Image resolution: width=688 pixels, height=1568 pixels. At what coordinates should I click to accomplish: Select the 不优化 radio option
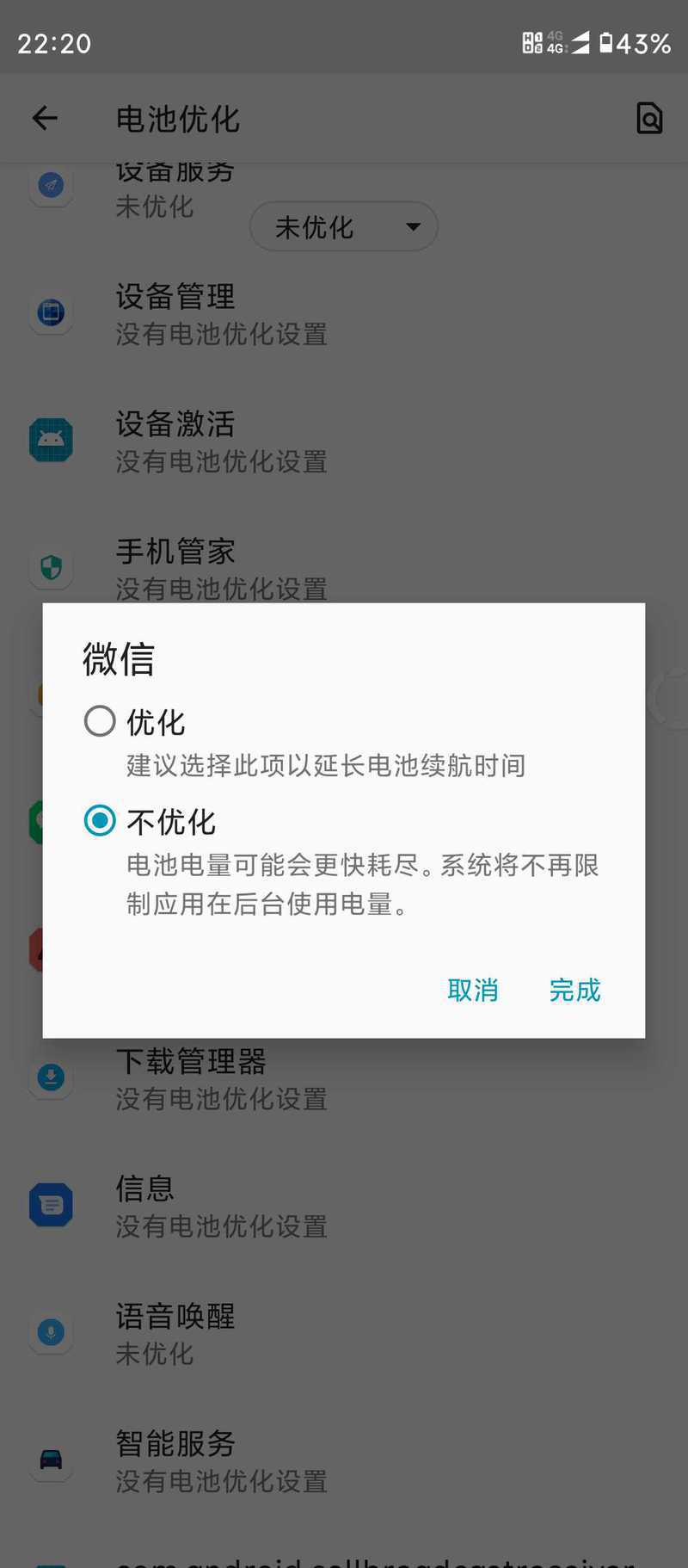pyautogui.click(x=100, y=821)
